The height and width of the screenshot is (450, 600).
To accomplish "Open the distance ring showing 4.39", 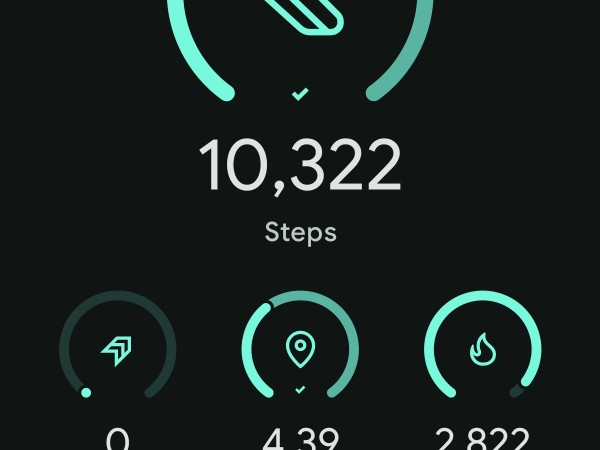I will point(300,349).
